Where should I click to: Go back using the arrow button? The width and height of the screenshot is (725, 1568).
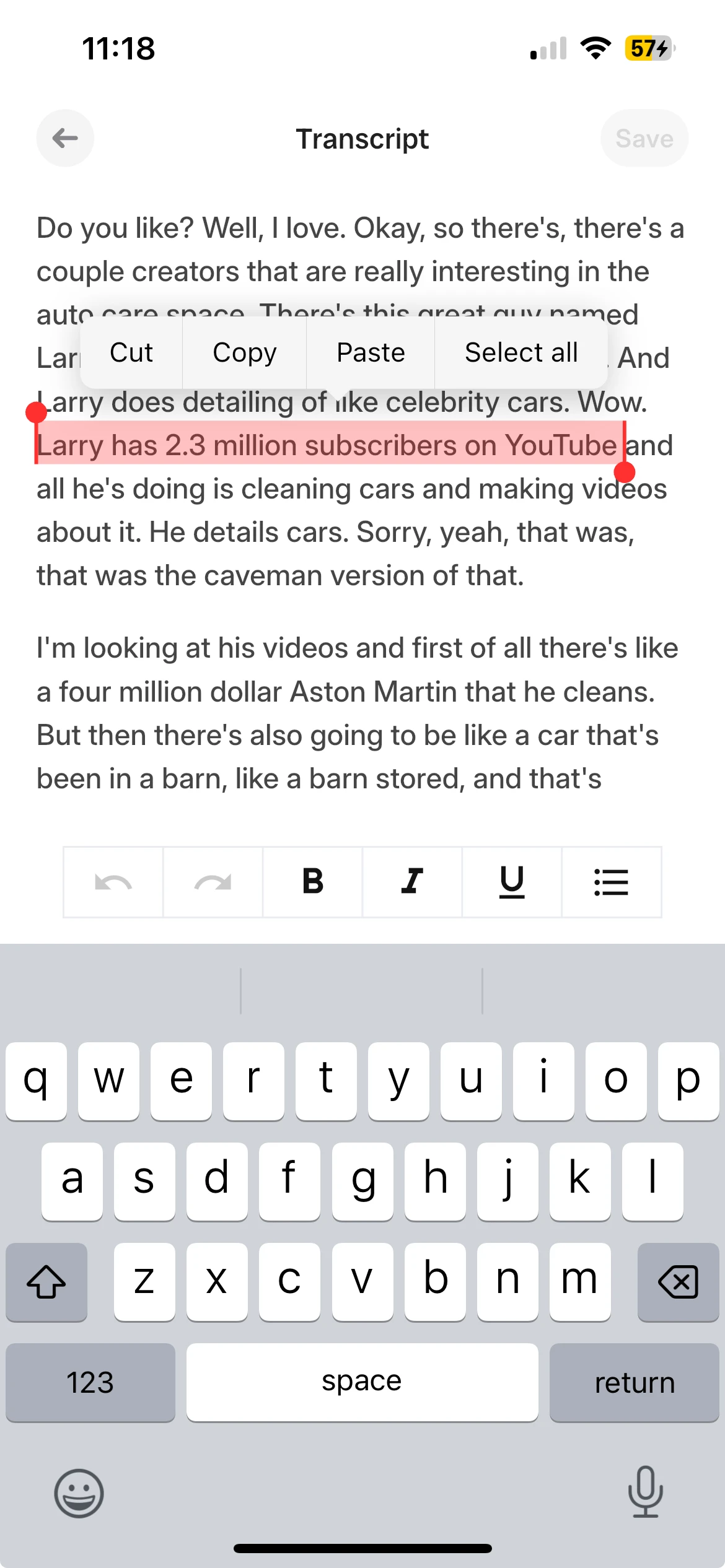point(65,138)
